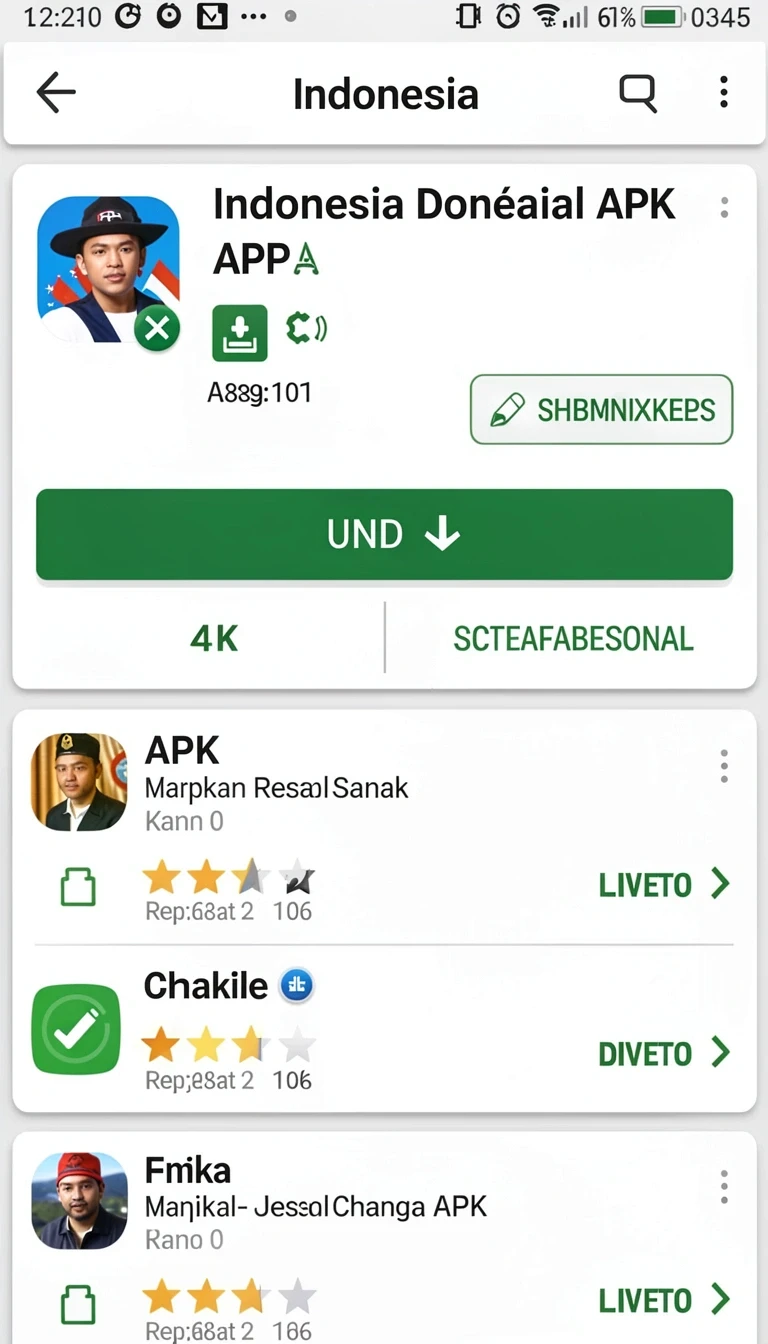
Task: Tap the green UND download button
Action: 384,535
